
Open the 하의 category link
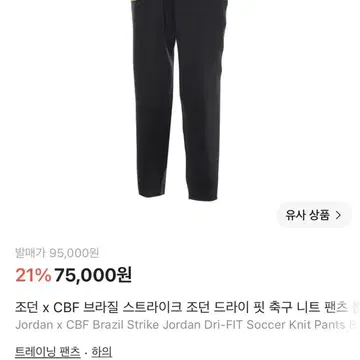click(102, 352)
